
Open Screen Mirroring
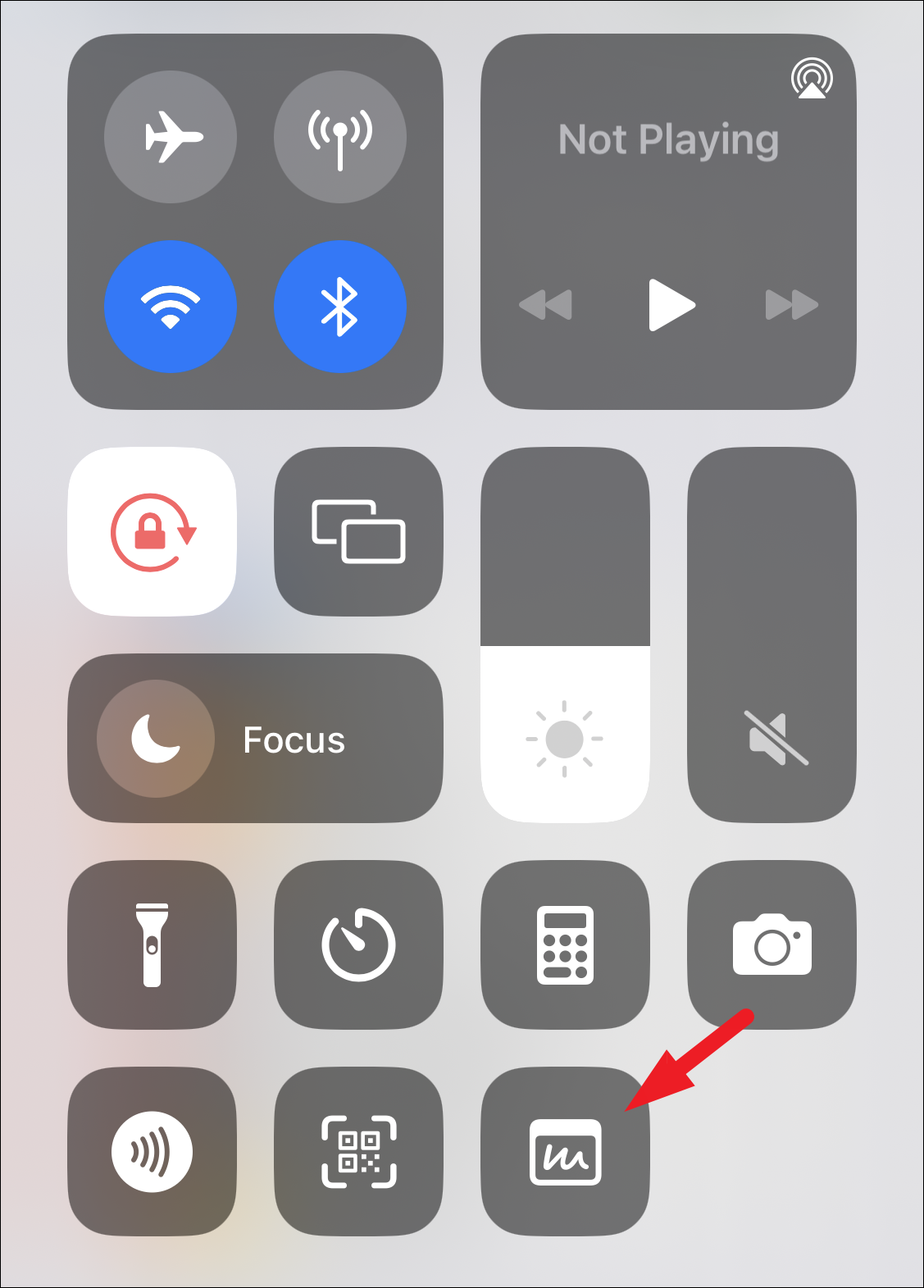click(x=359, y=531)
